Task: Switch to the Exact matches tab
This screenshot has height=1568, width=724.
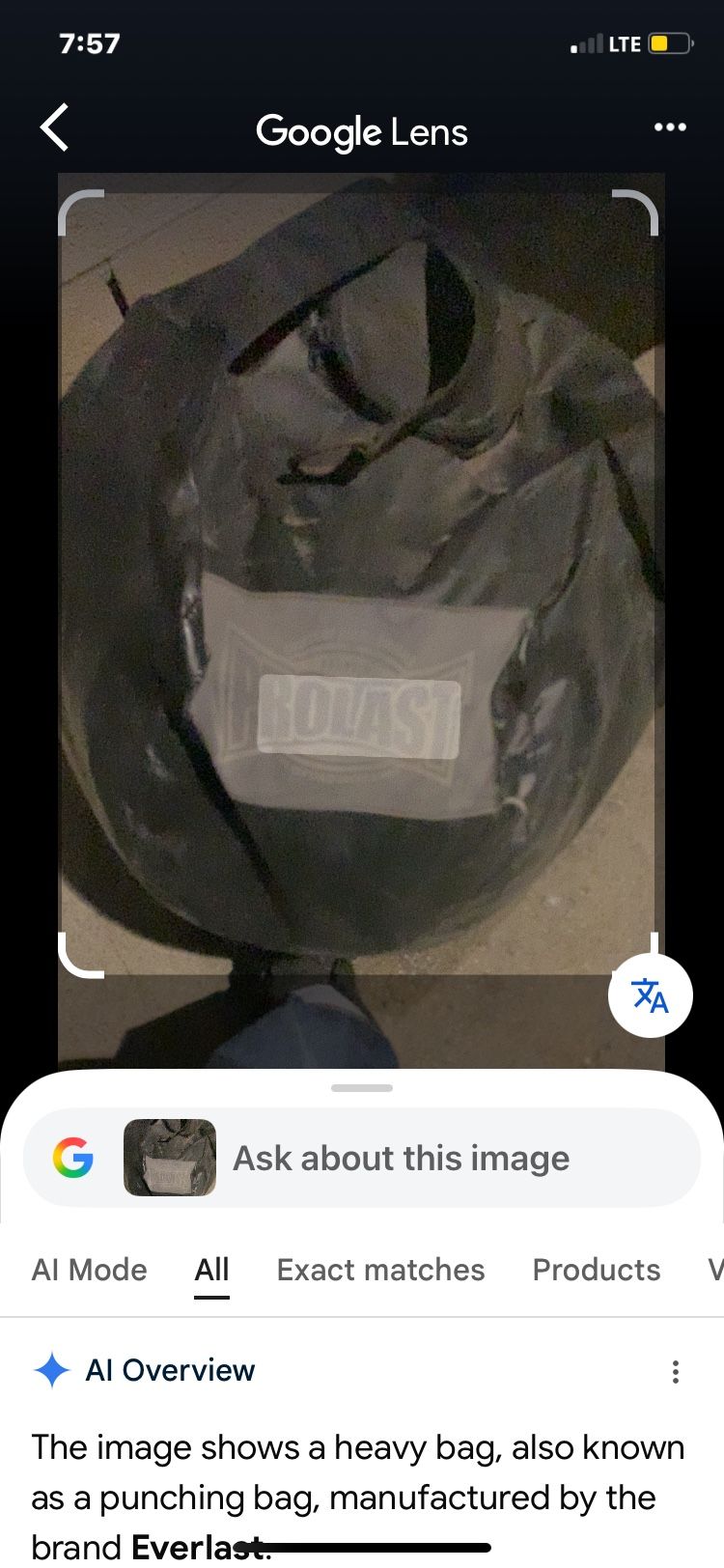Action: click(380, 1270)
